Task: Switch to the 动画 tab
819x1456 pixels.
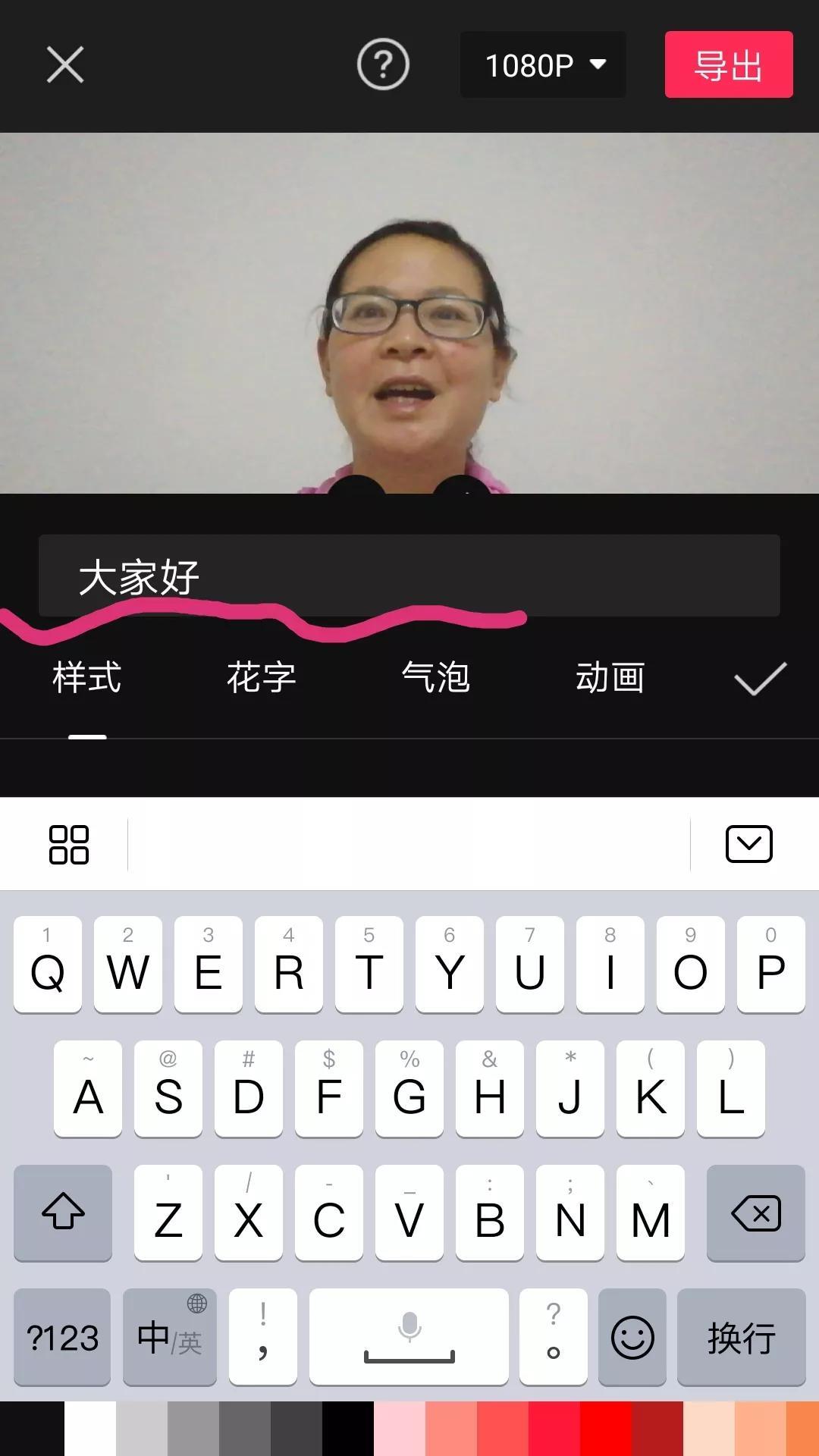Action: pyautogui.click(x=610, y=677)
